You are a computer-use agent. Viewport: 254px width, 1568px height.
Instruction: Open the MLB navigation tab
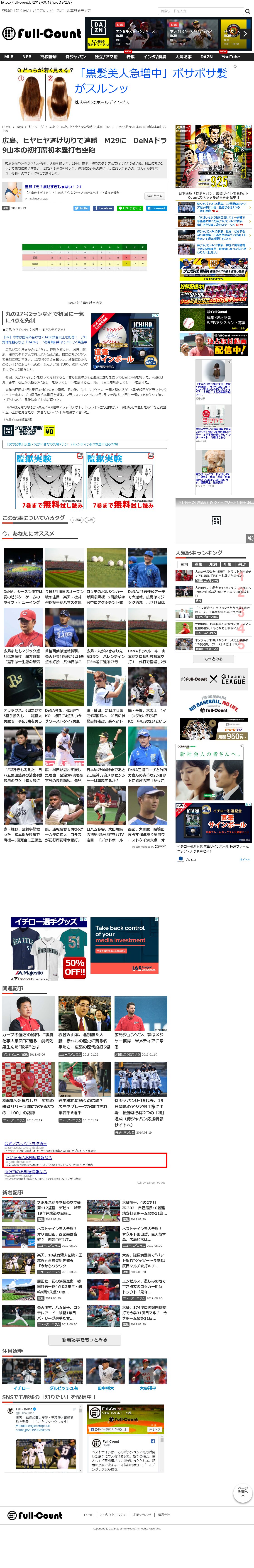tap(9, 57)
